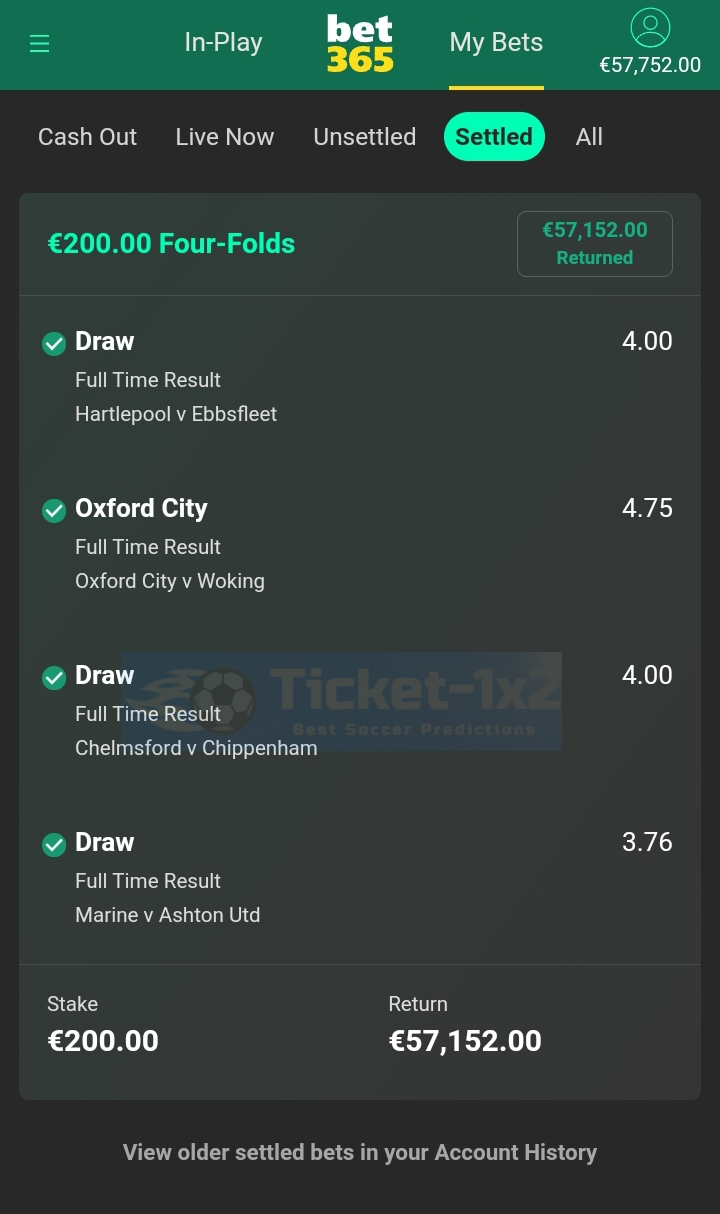Switch to the In-Play section
The image size is (720, 1214).
[223, 42]
